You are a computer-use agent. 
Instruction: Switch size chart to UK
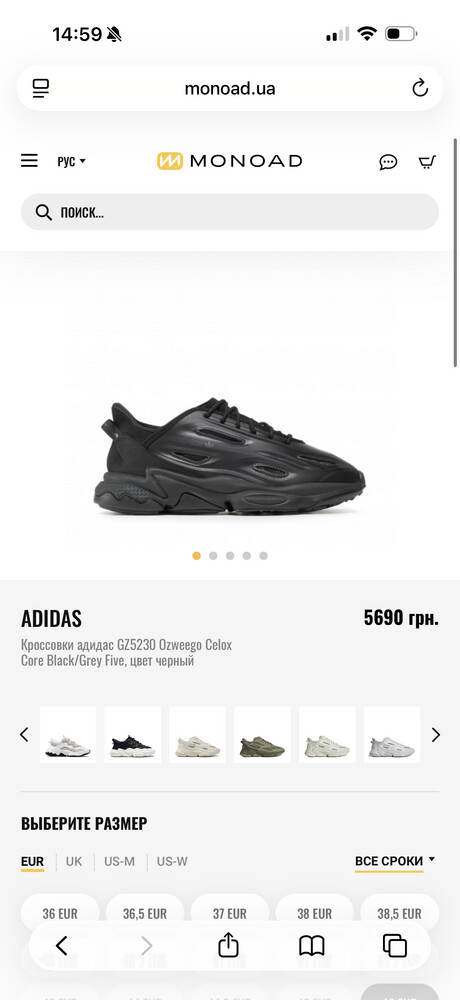(74, 862)
